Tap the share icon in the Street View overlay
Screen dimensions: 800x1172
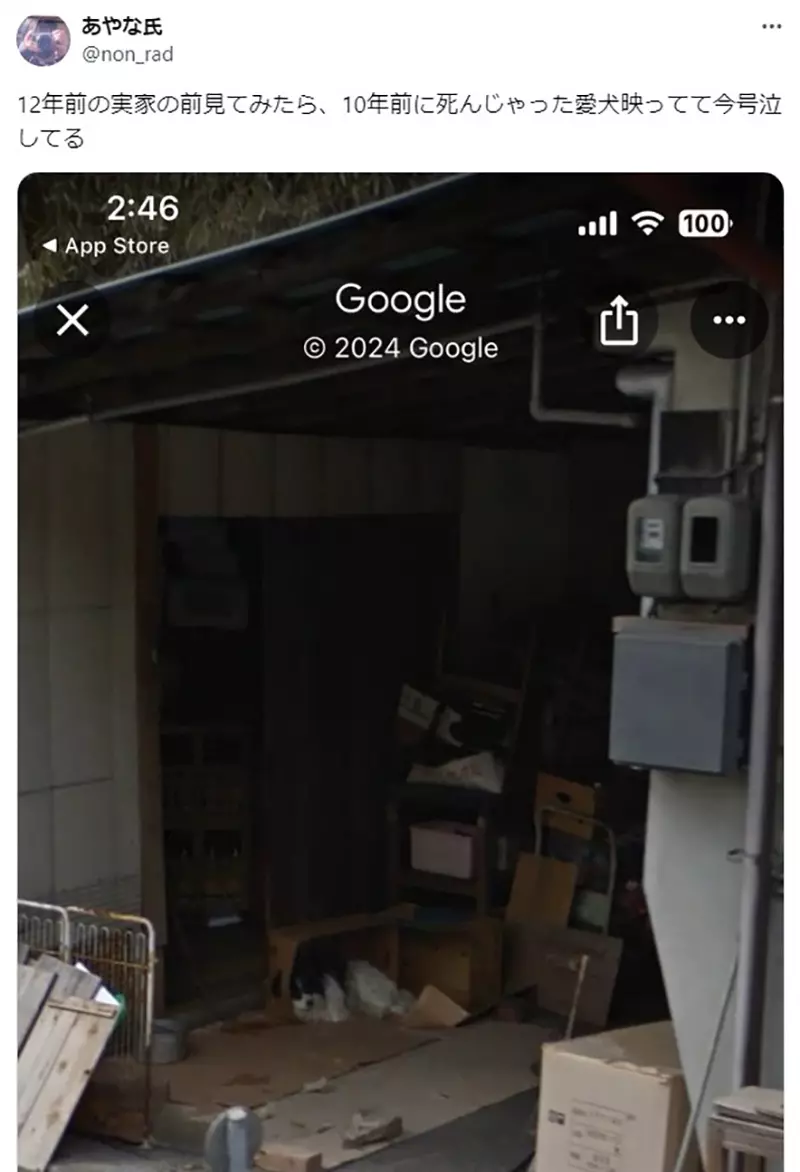[x=620, y=320]
